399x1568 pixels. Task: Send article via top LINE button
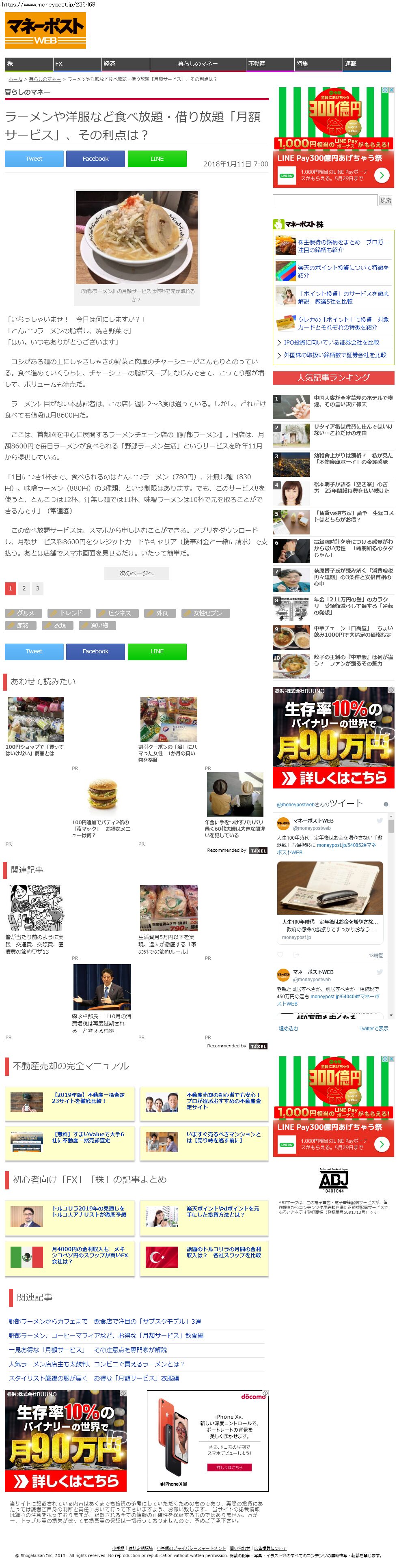157,159
